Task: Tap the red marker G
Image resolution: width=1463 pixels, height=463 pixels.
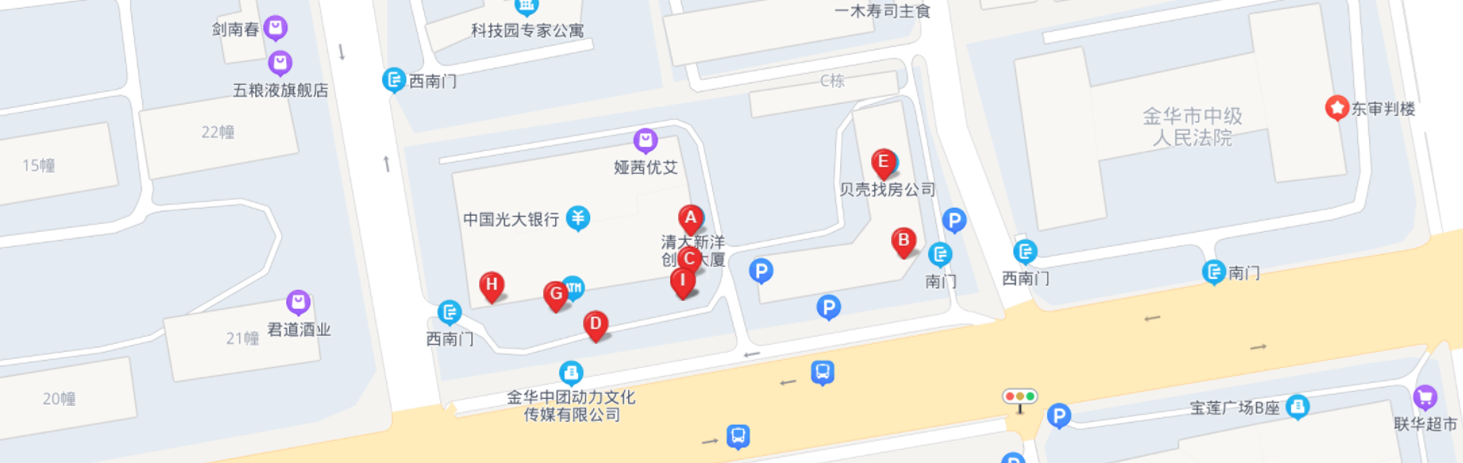Action: pyautogui.click(x=556, y=294)
